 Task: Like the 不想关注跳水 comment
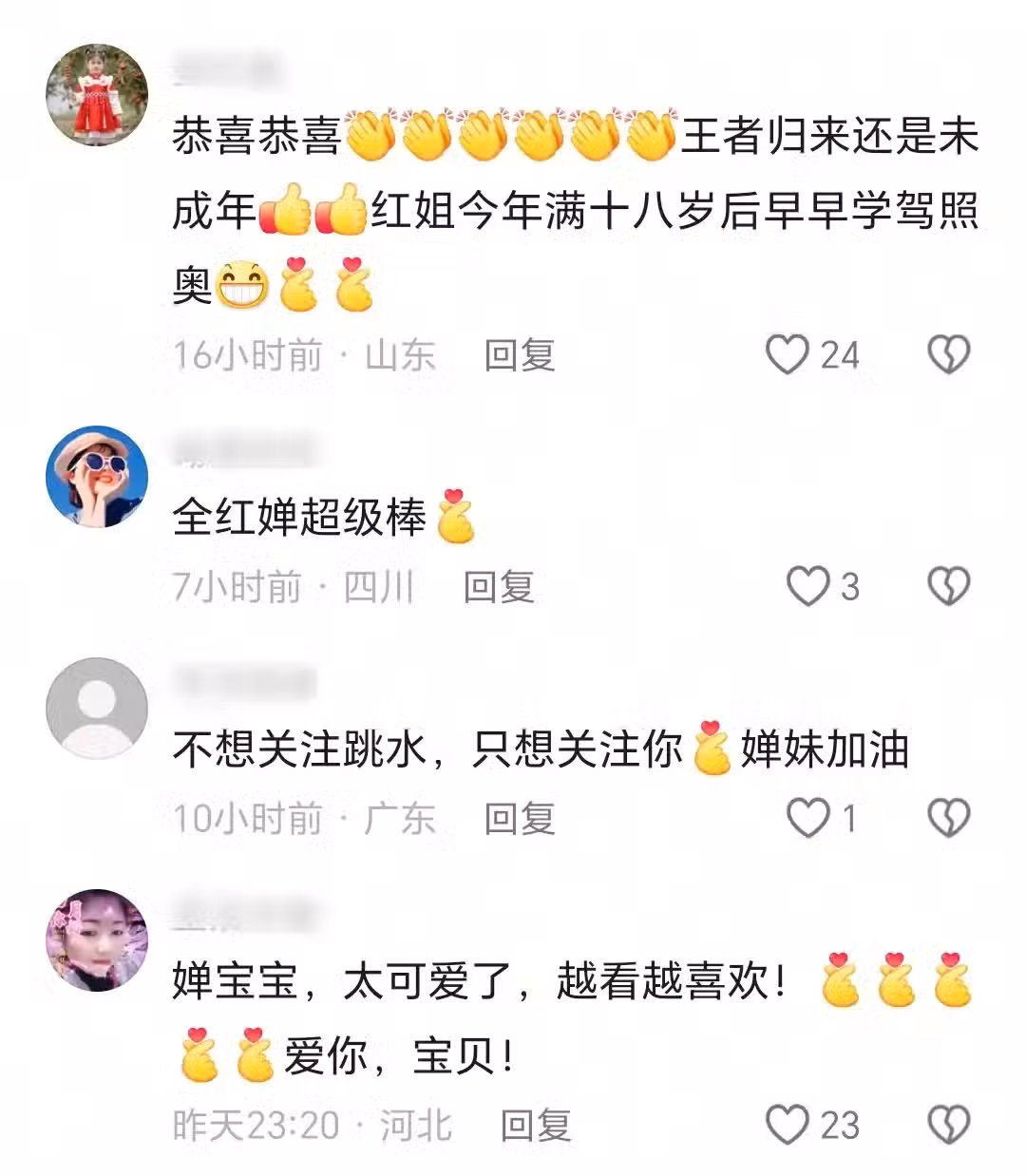click(x=808, y=818)
